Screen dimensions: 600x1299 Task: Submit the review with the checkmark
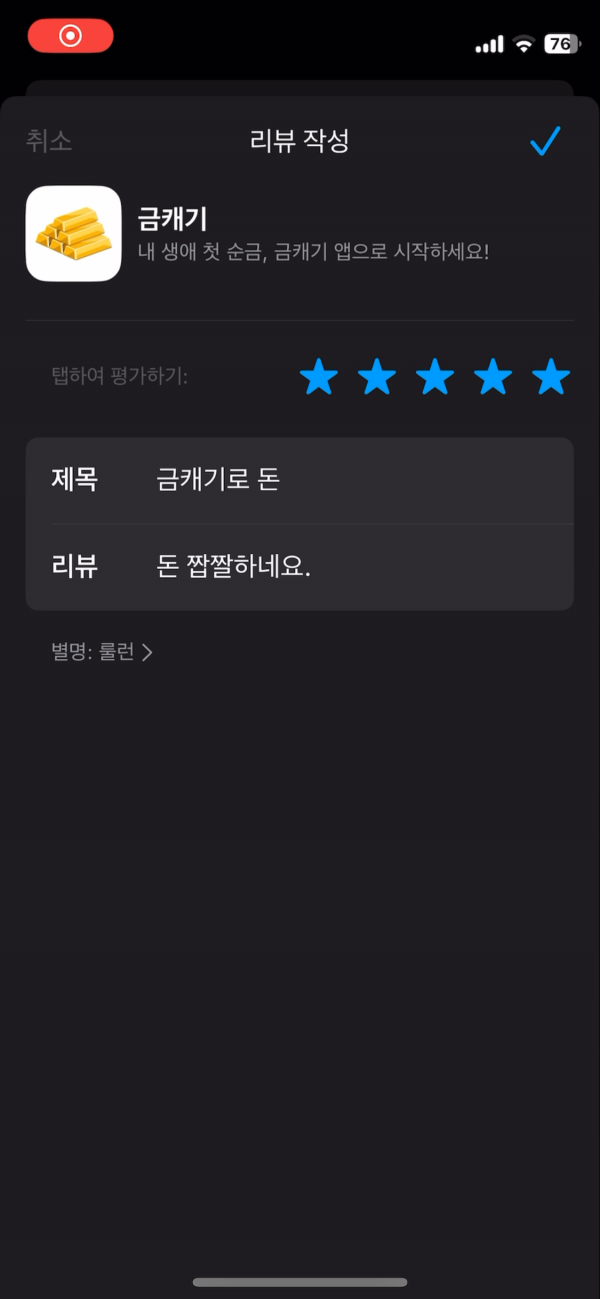pos(545,141)
